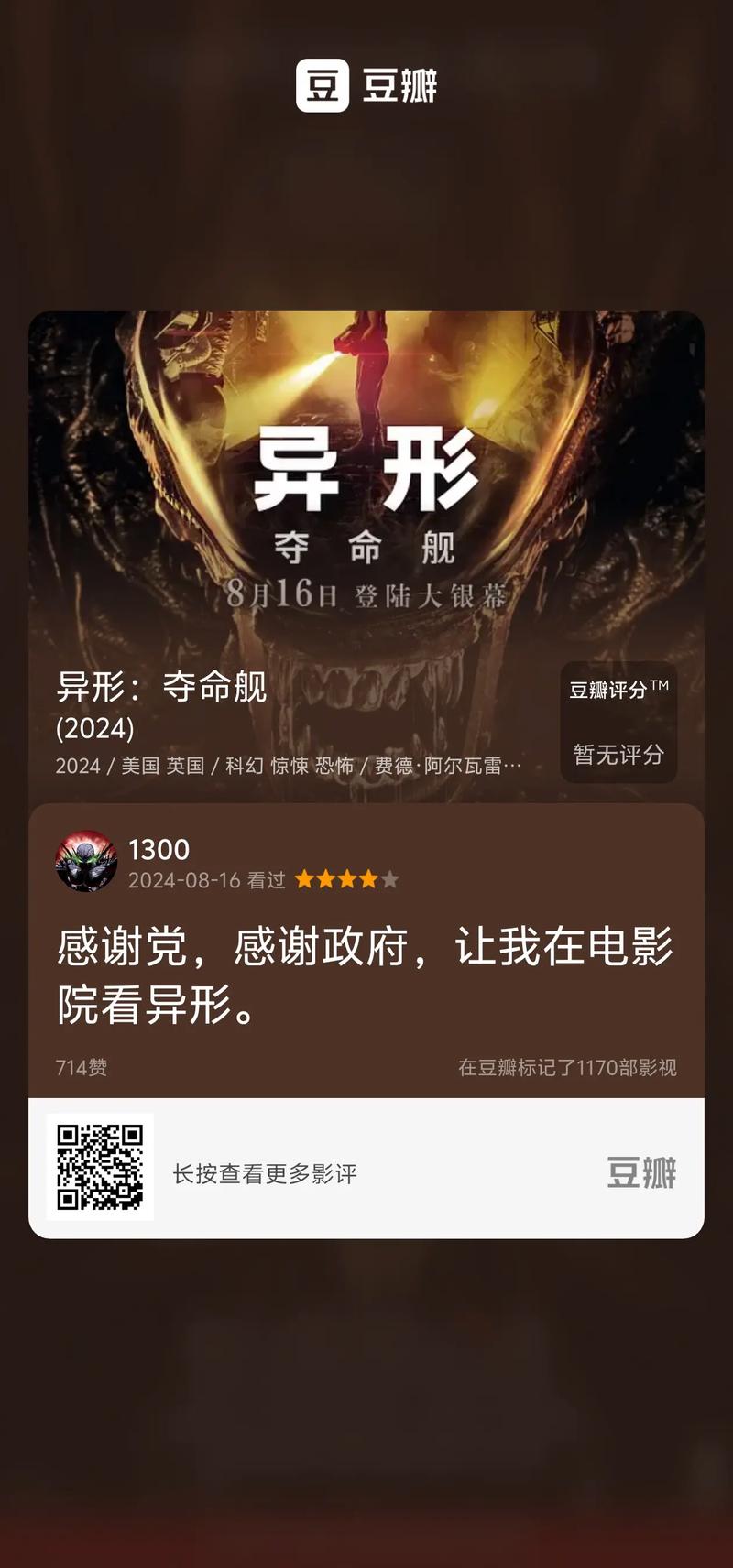Click the 714赞 like counter
The width and height of the screenshot is (733, 1568).
82,1066
